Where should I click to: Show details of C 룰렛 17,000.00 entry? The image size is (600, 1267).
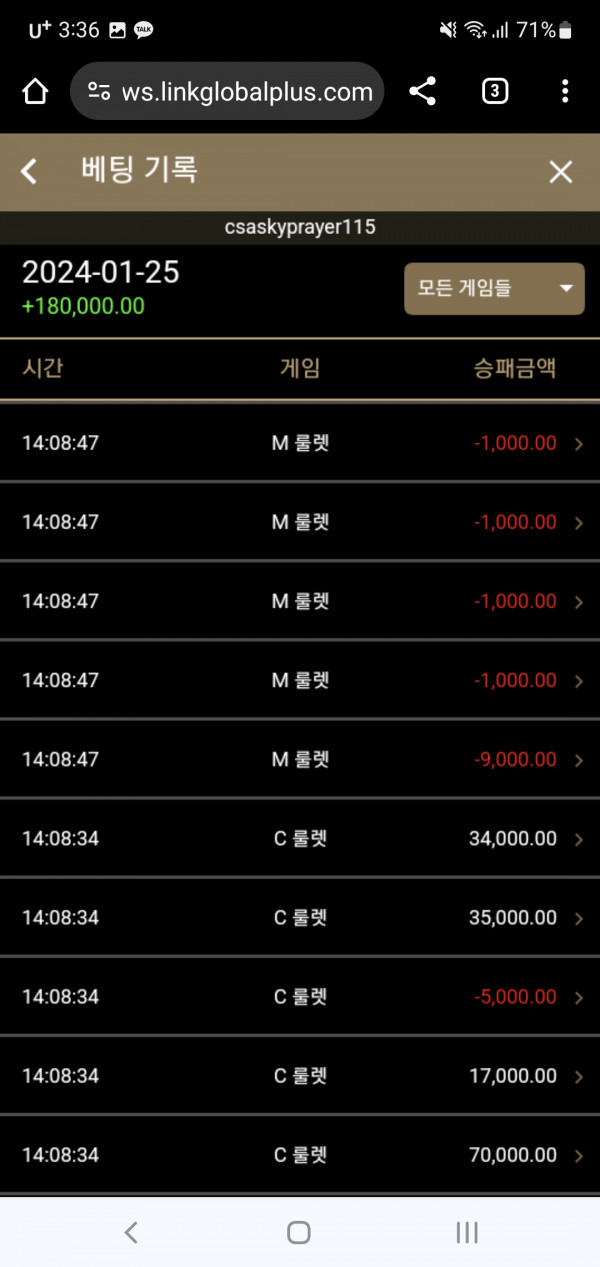(x=300, y=1076)
